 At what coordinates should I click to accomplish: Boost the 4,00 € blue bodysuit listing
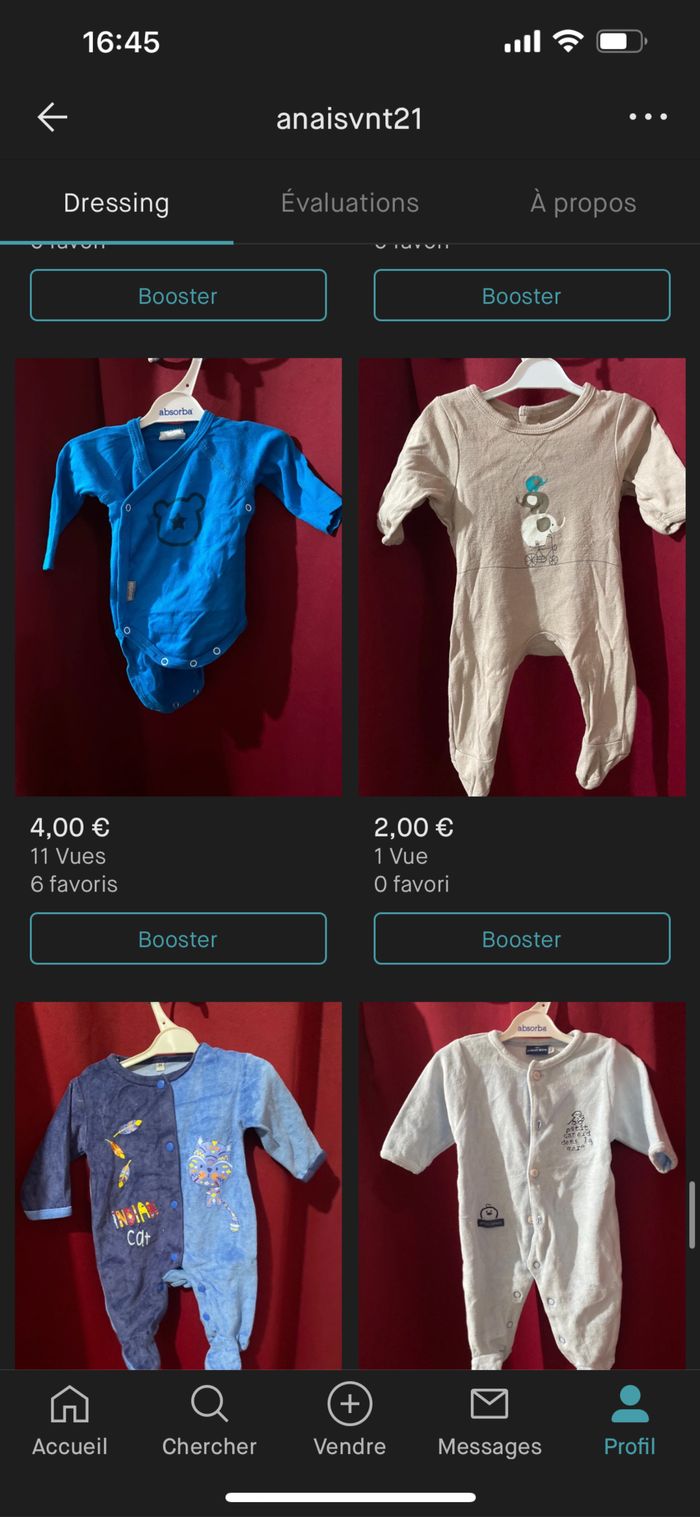point(178,939)
